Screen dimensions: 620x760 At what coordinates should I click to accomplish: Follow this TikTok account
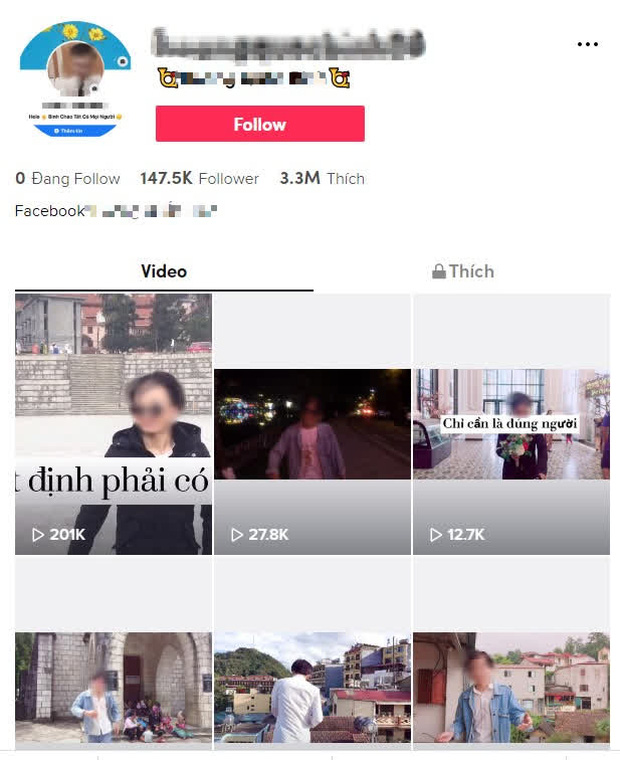[x=260, y=124]
